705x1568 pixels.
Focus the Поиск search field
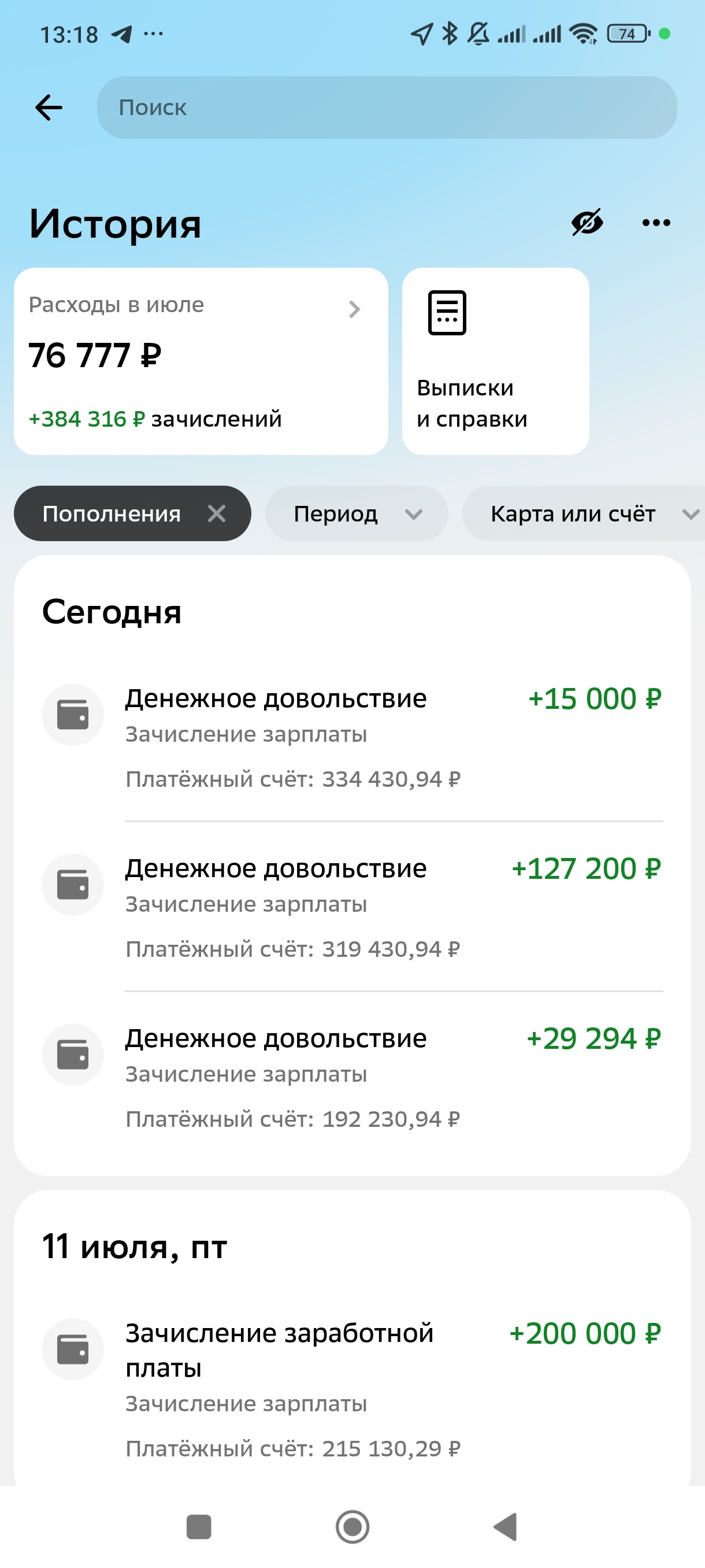(386, 108)
